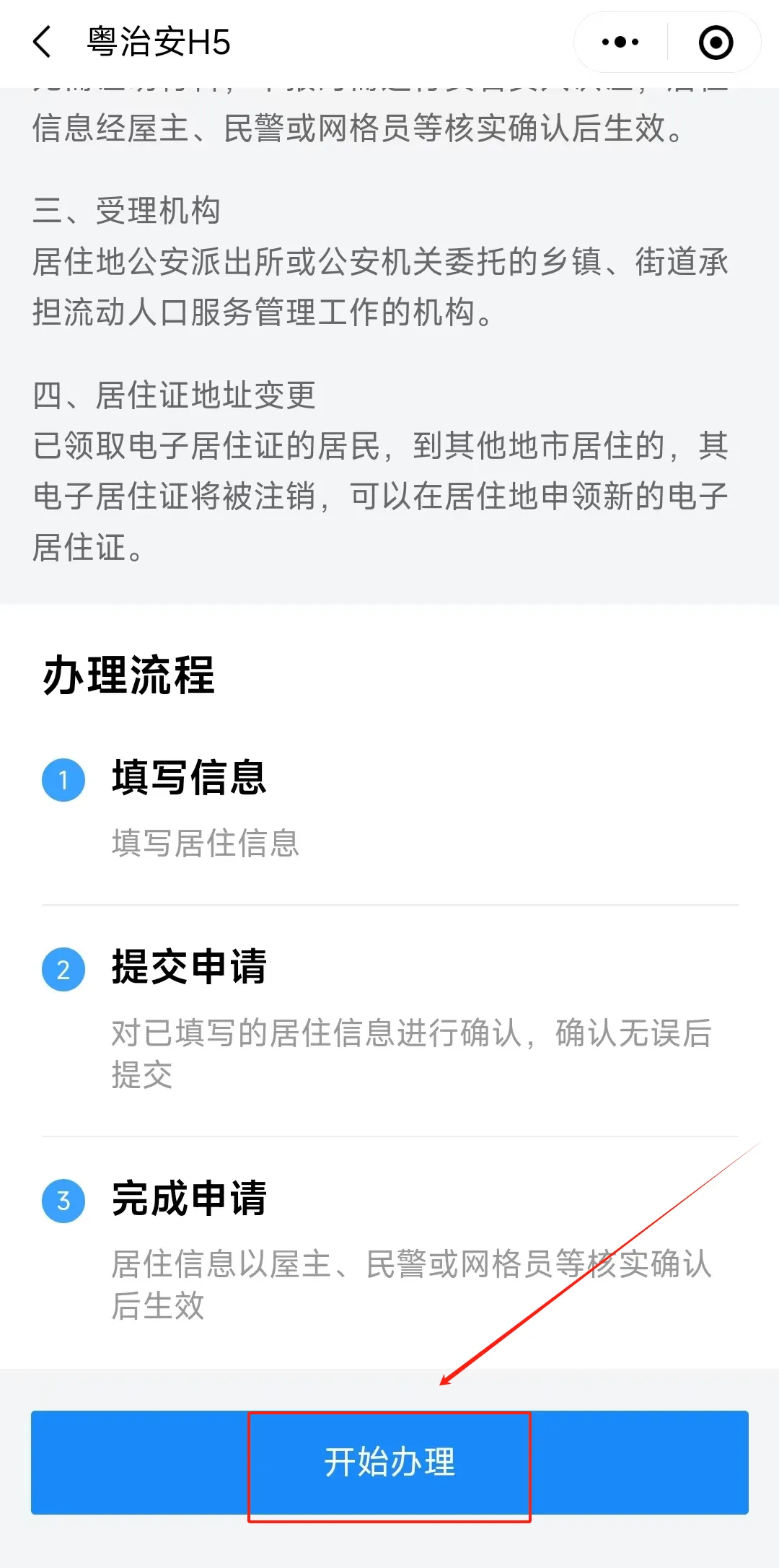Go back from 粤治安H5 page
The image size is (779, 1568).
point(43,42)
